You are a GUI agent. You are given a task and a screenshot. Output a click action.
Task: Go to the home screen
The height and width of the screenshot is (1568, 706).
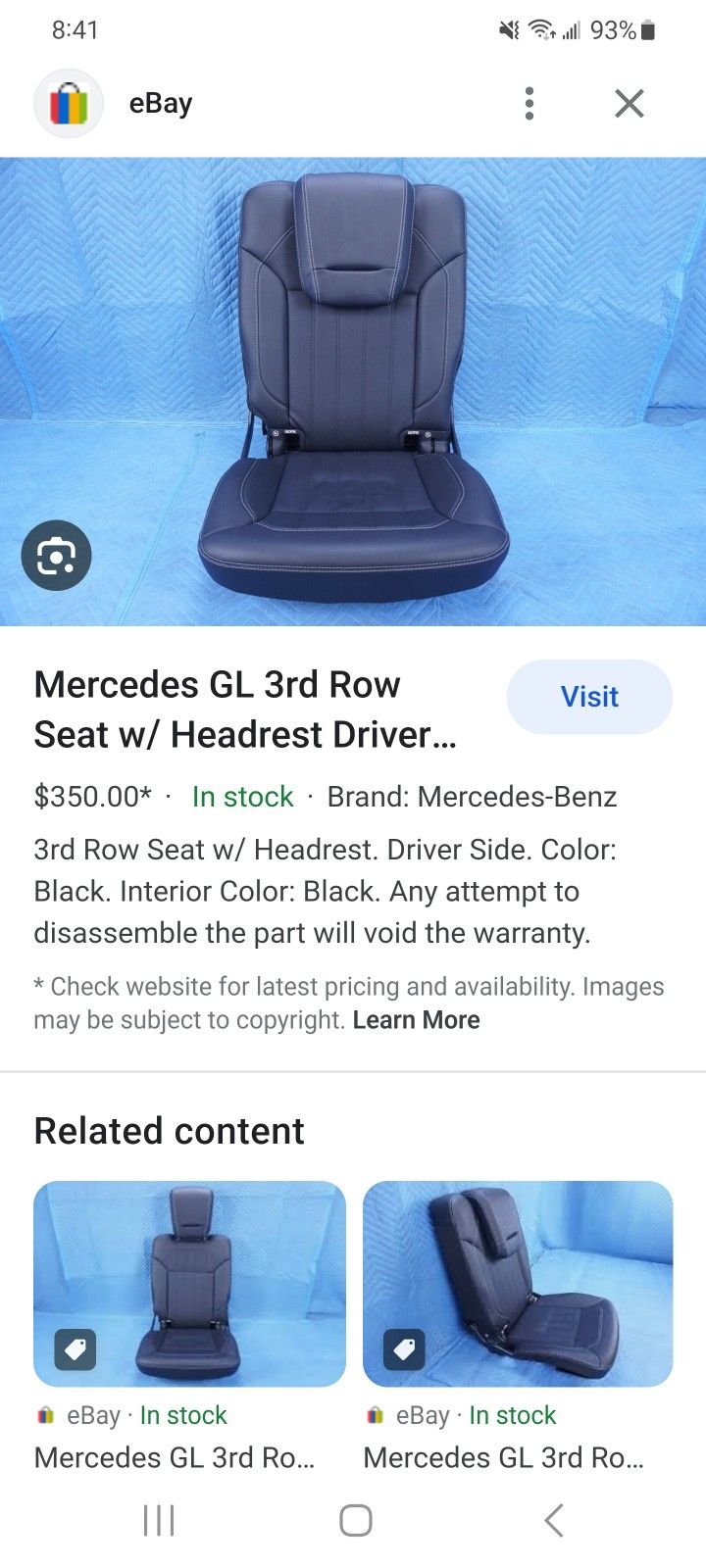pos(355,1521)
